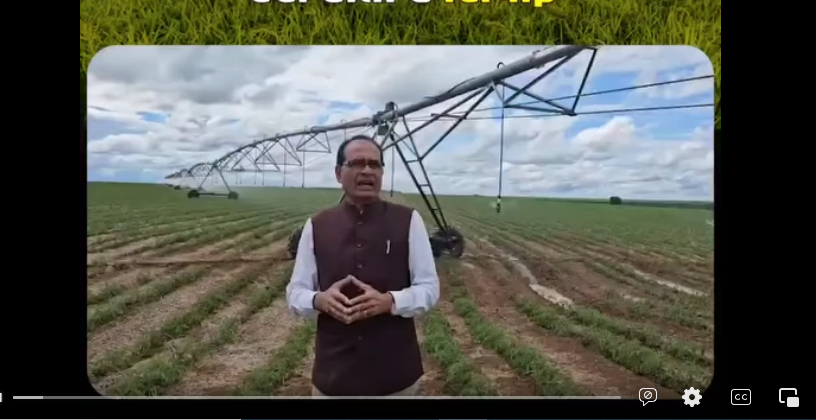Open the video settings gear
This screenshot has height=420, width=816.
[x=691, y=397]
